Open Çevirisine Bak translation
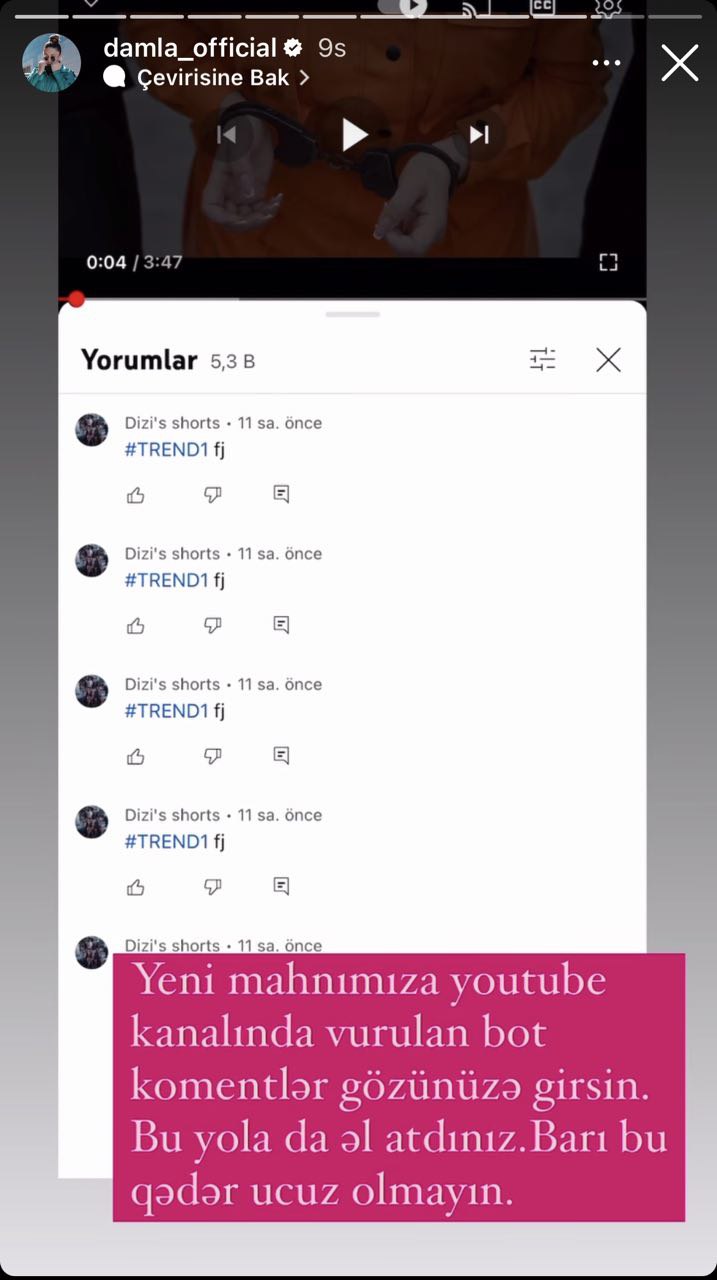This screenshot has height=1280, width=717. click(207, 77)
